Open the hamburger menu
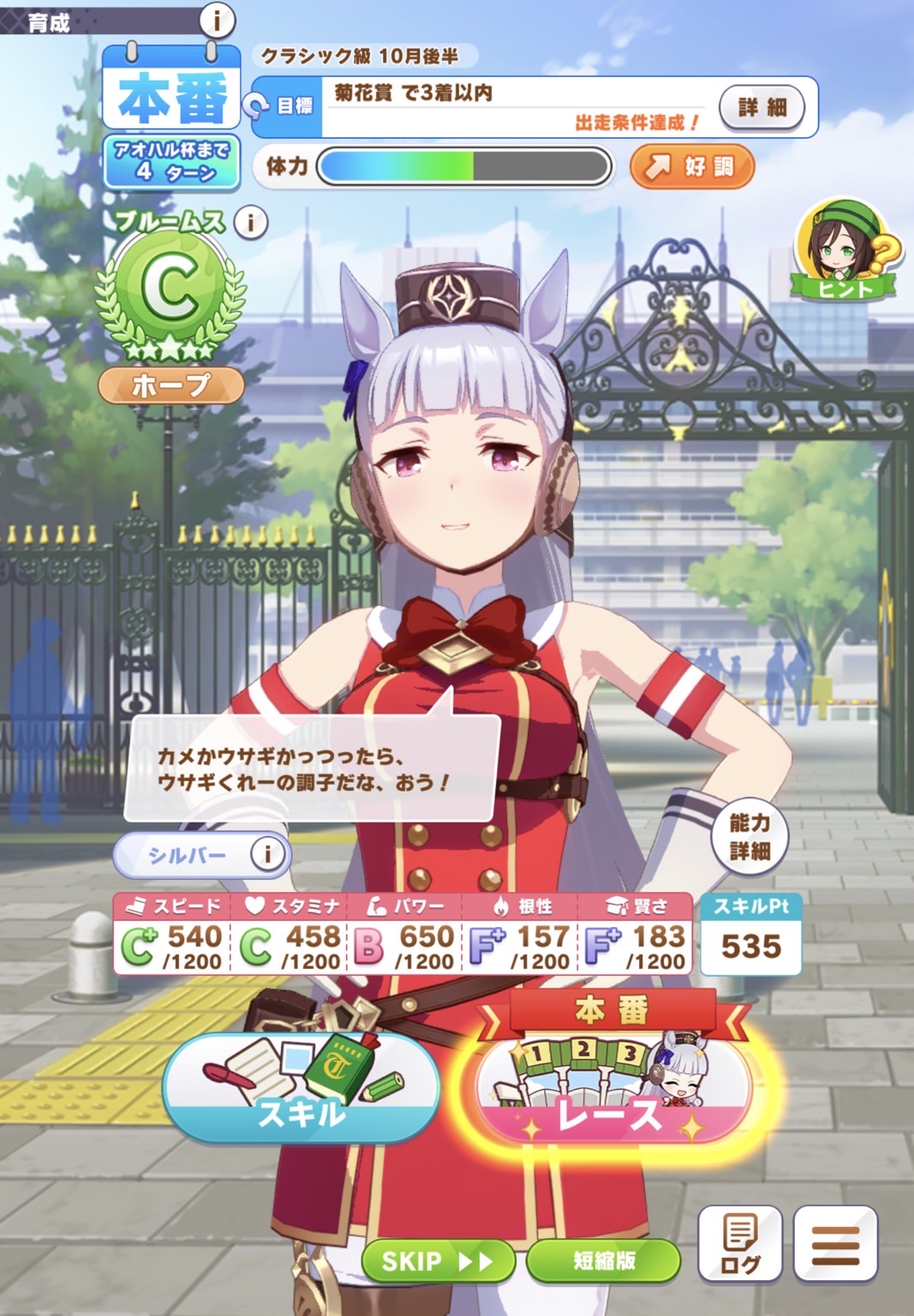 [835, 1244]
